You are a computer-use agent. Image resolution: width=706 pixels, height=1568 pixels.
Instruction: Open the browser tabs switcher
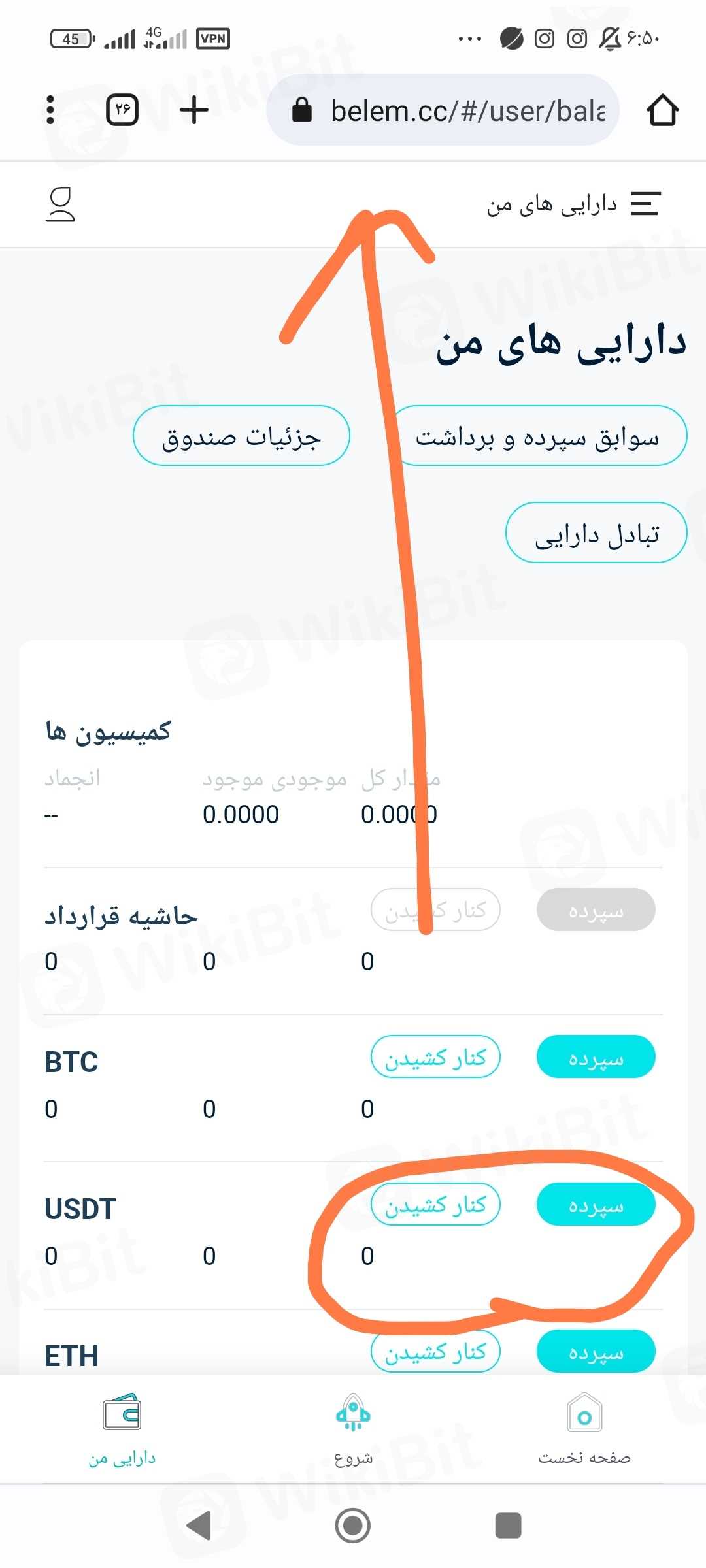point(122,109)
